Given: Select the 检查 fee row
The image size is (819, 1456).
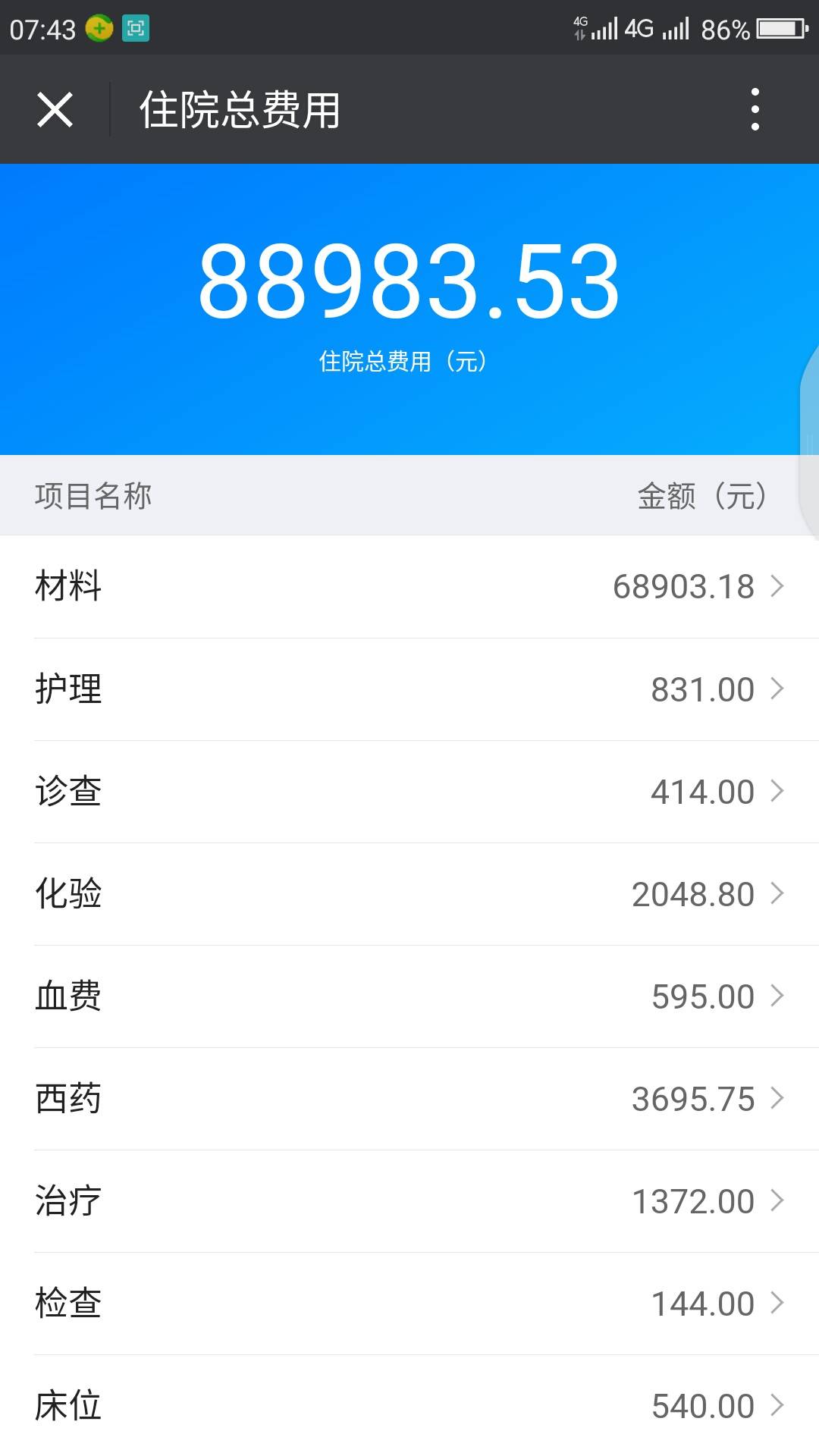Looking at the screenshot, I should tap(409, 1303).
